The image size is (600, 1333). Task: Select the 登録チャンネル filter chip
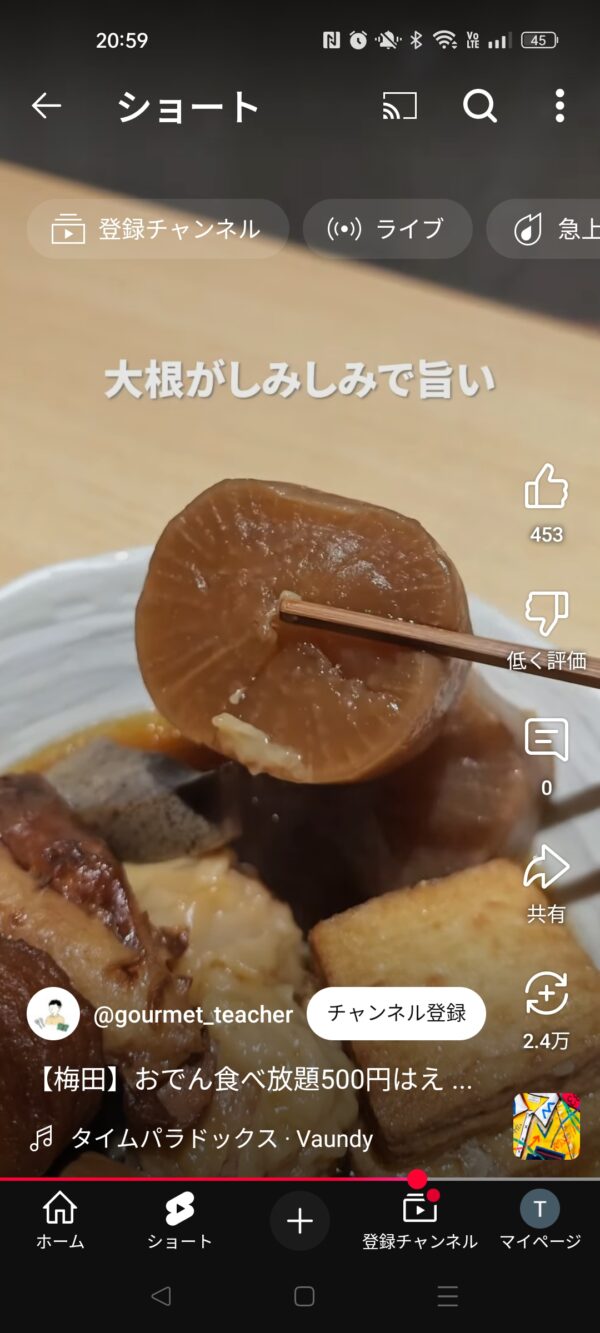click(157, 229)
